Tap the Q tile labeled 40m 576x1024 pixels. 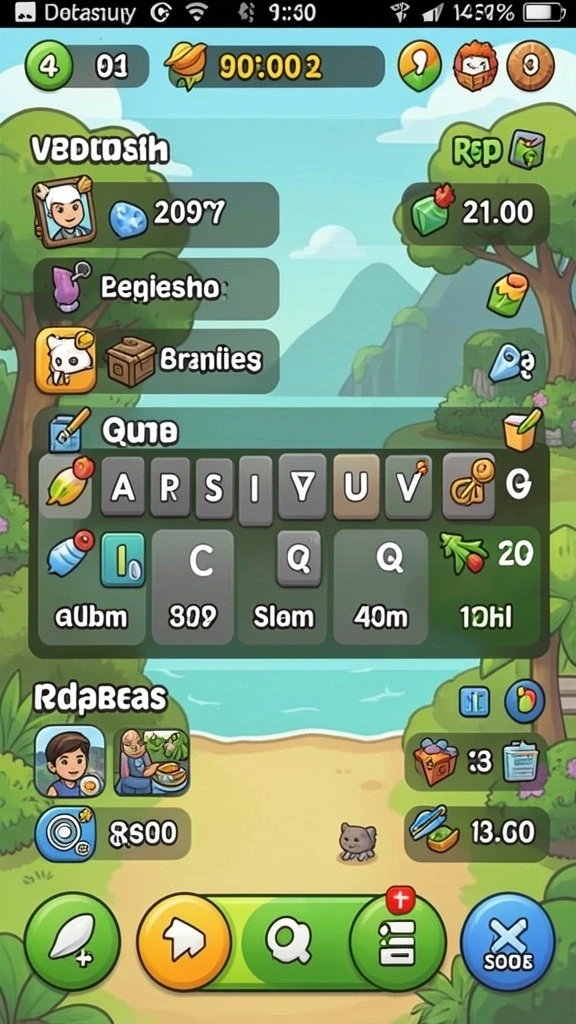[x=380, y=586]
